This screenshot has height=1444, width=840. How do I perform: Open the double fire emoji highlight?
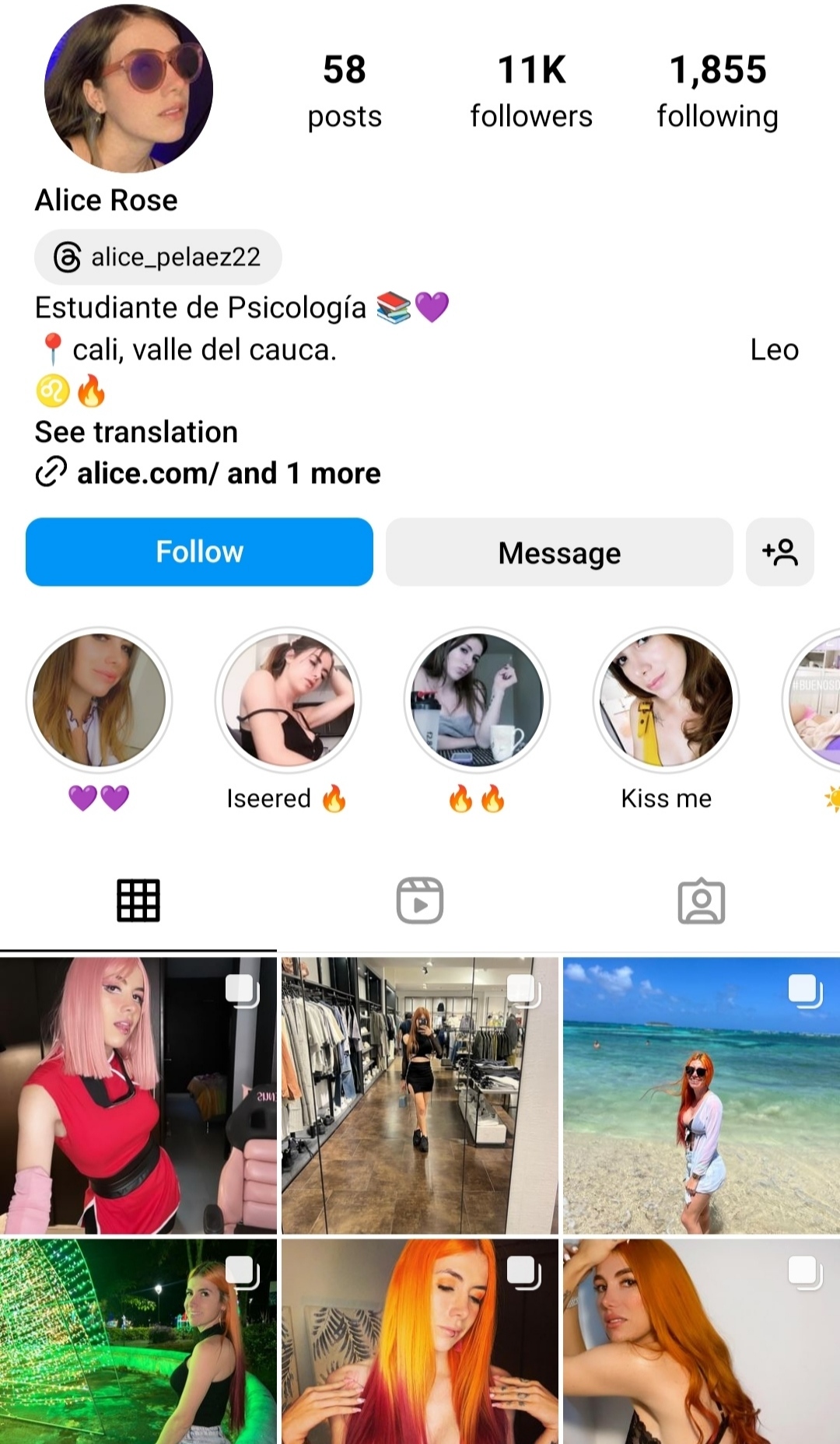pos(477,700)
